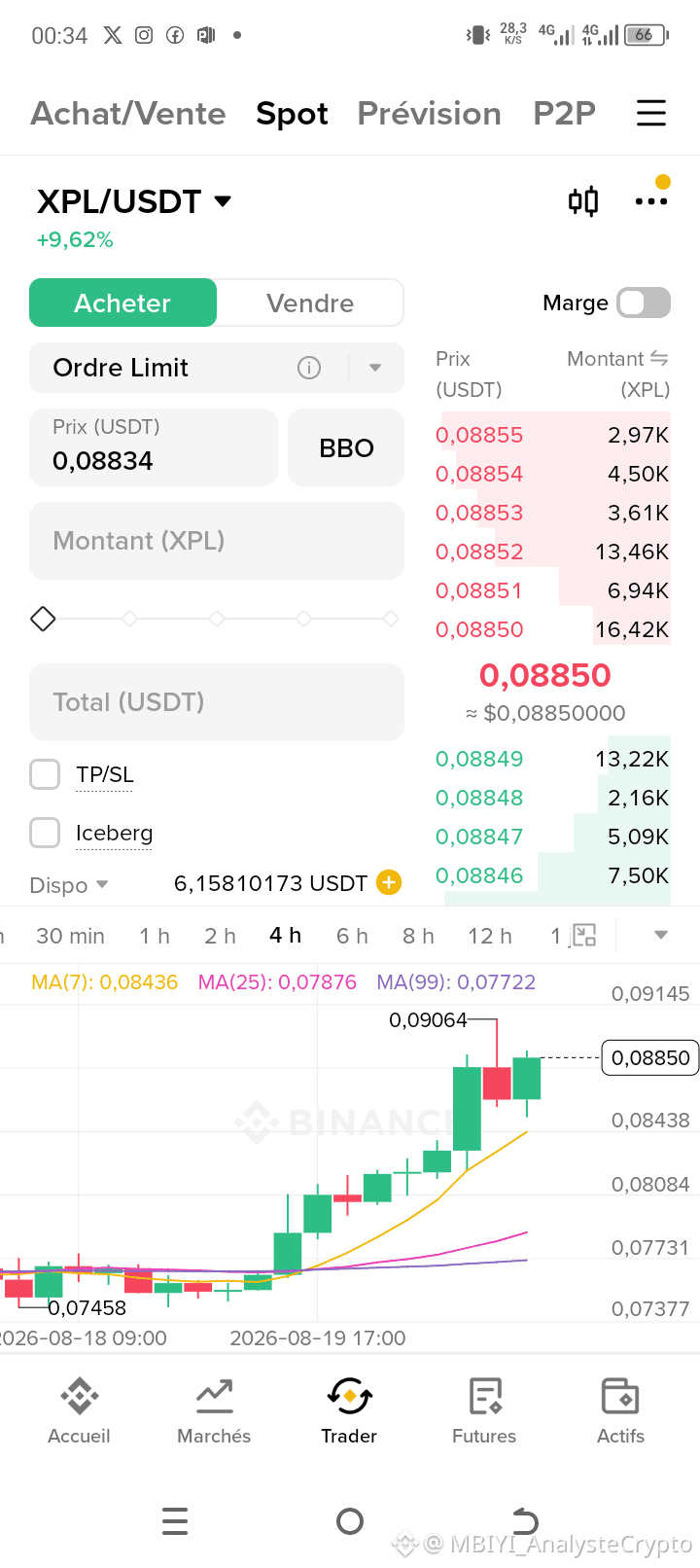Viewport: 700px width, 1568px height.
Task: Check the Iceberg checkbox
Action: [x=45, y=833]
